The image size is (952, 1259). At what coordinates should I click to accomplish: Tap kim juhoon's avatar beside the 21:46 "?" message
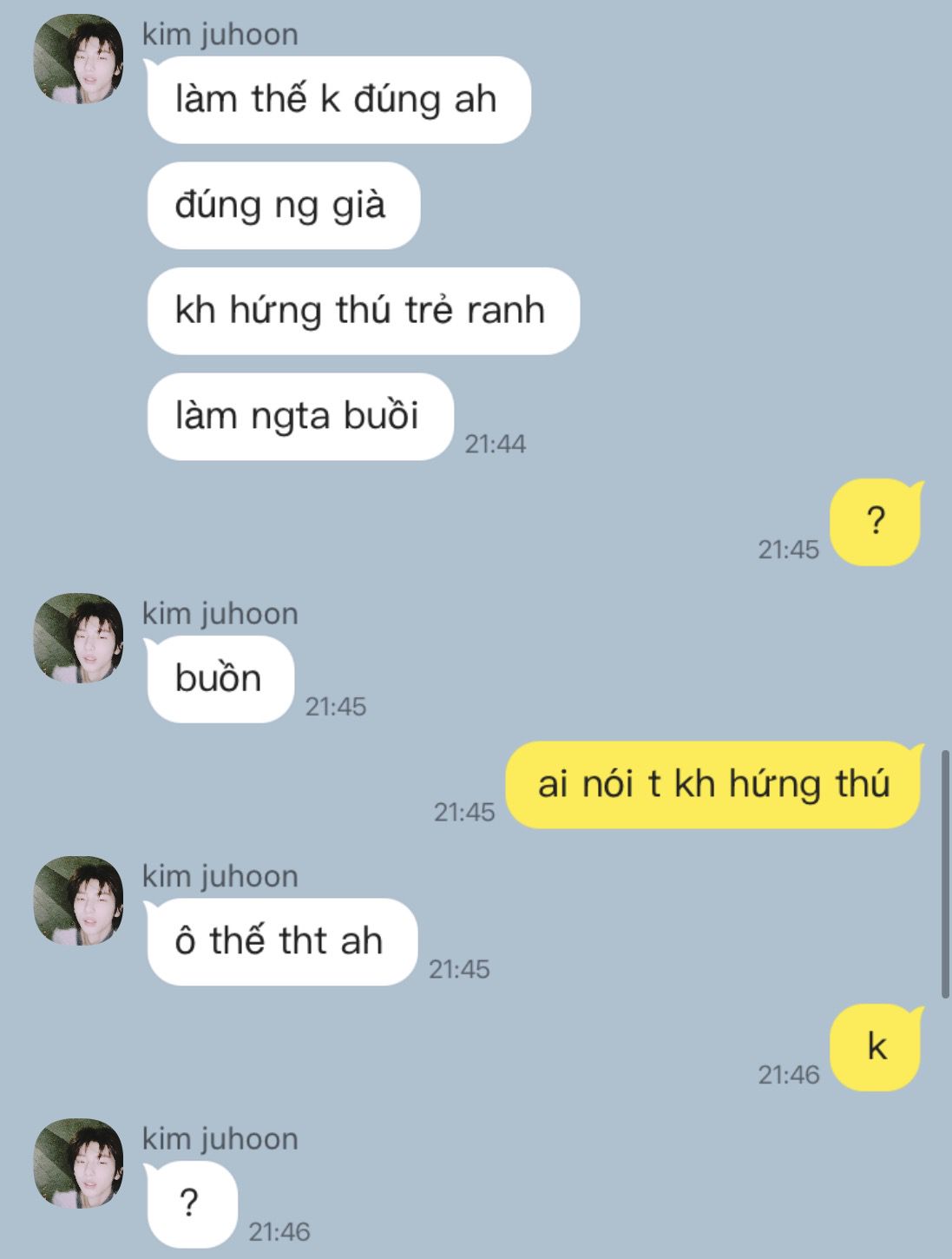pyautogui.click(x=78, y=1163)
